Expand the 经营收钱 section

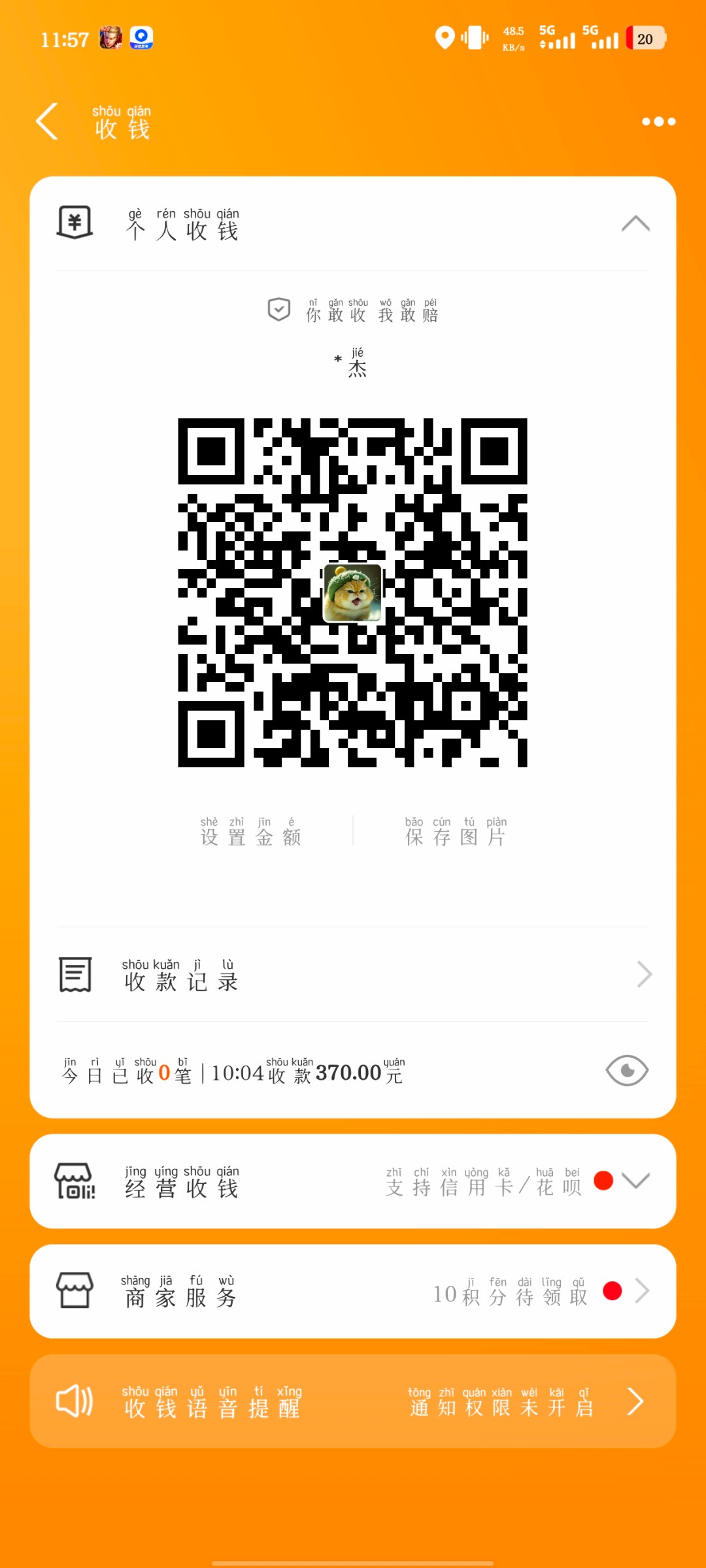(635, 1181)
